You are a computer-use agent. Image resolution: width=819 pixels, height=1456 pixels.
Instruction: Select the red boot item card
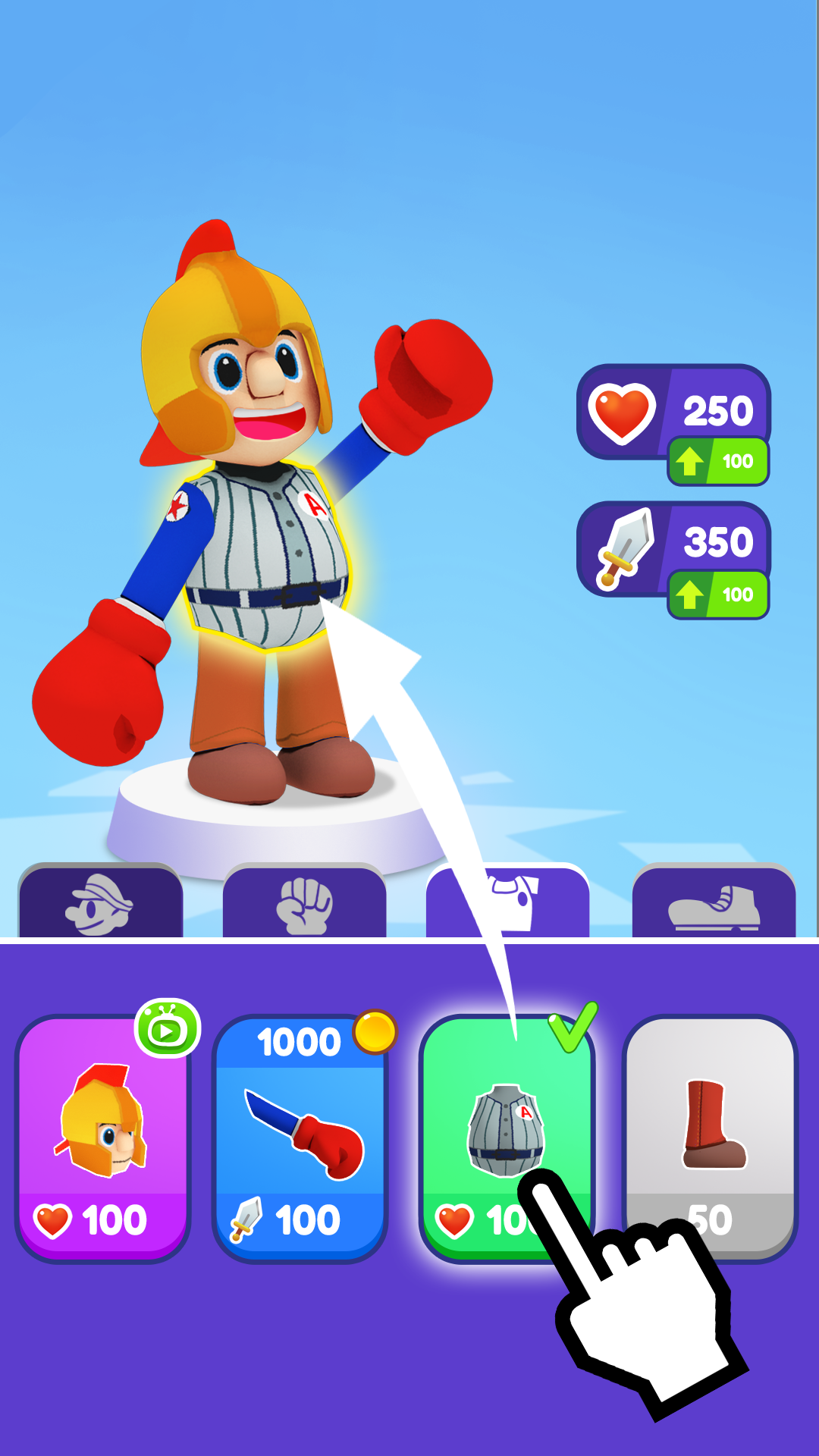tap(710, 1137)
